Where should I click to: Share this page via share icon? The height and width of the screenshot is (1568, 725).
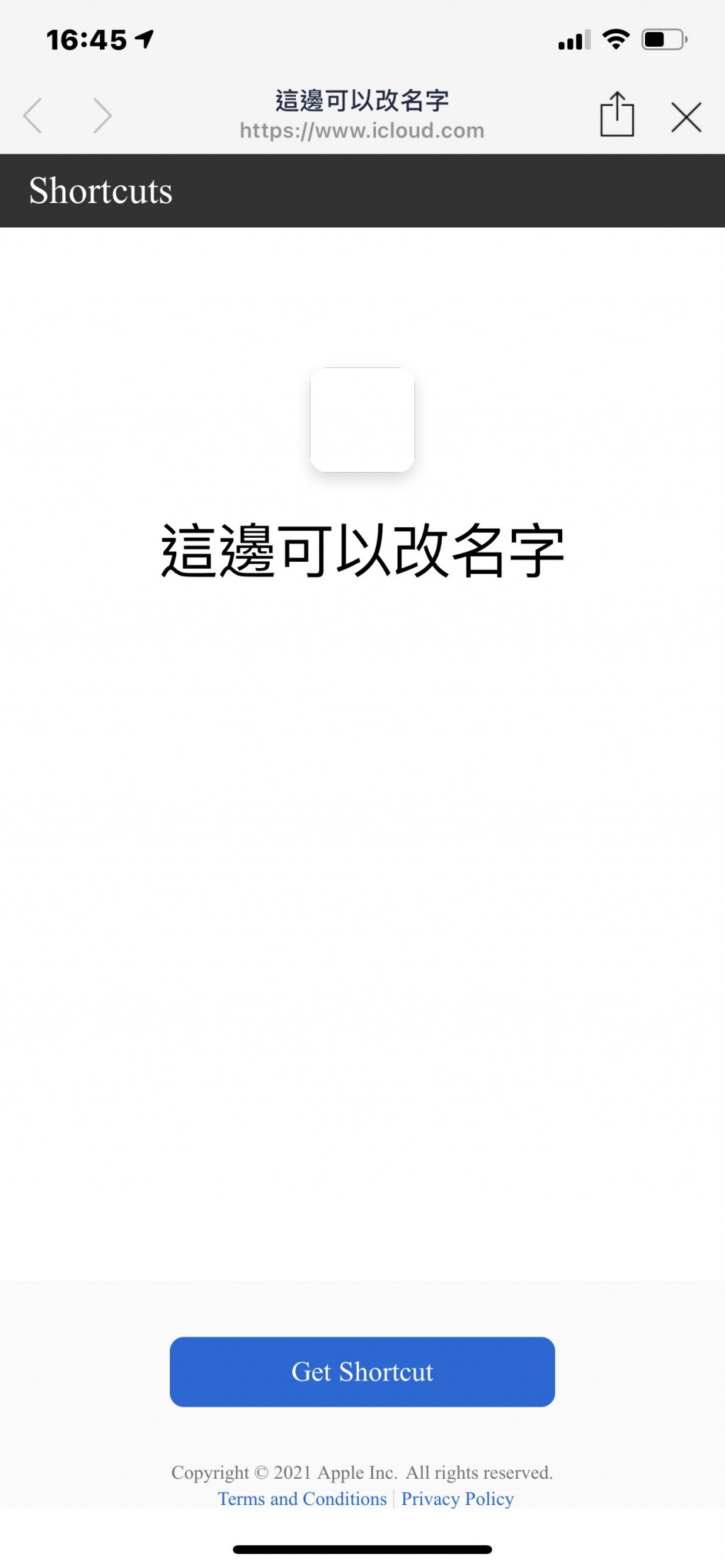point(617,115)
